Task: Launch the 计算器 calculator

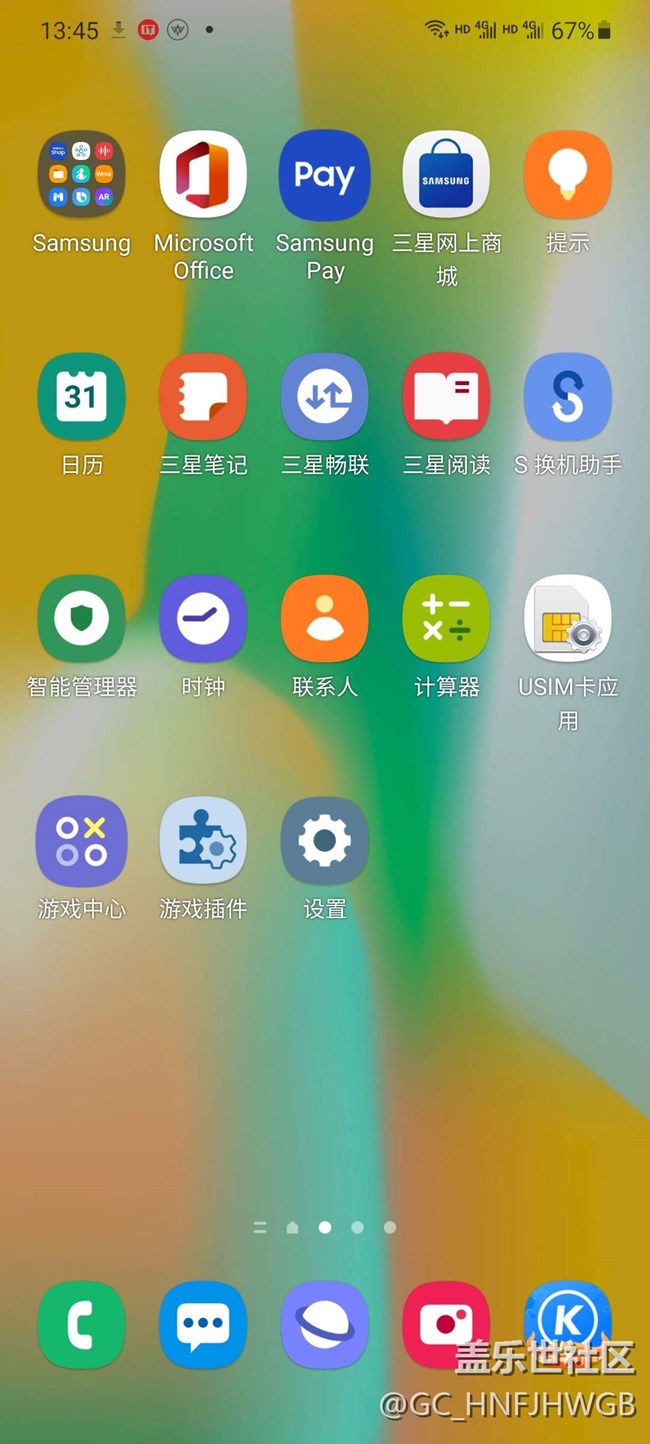Action: coord(446,619)
